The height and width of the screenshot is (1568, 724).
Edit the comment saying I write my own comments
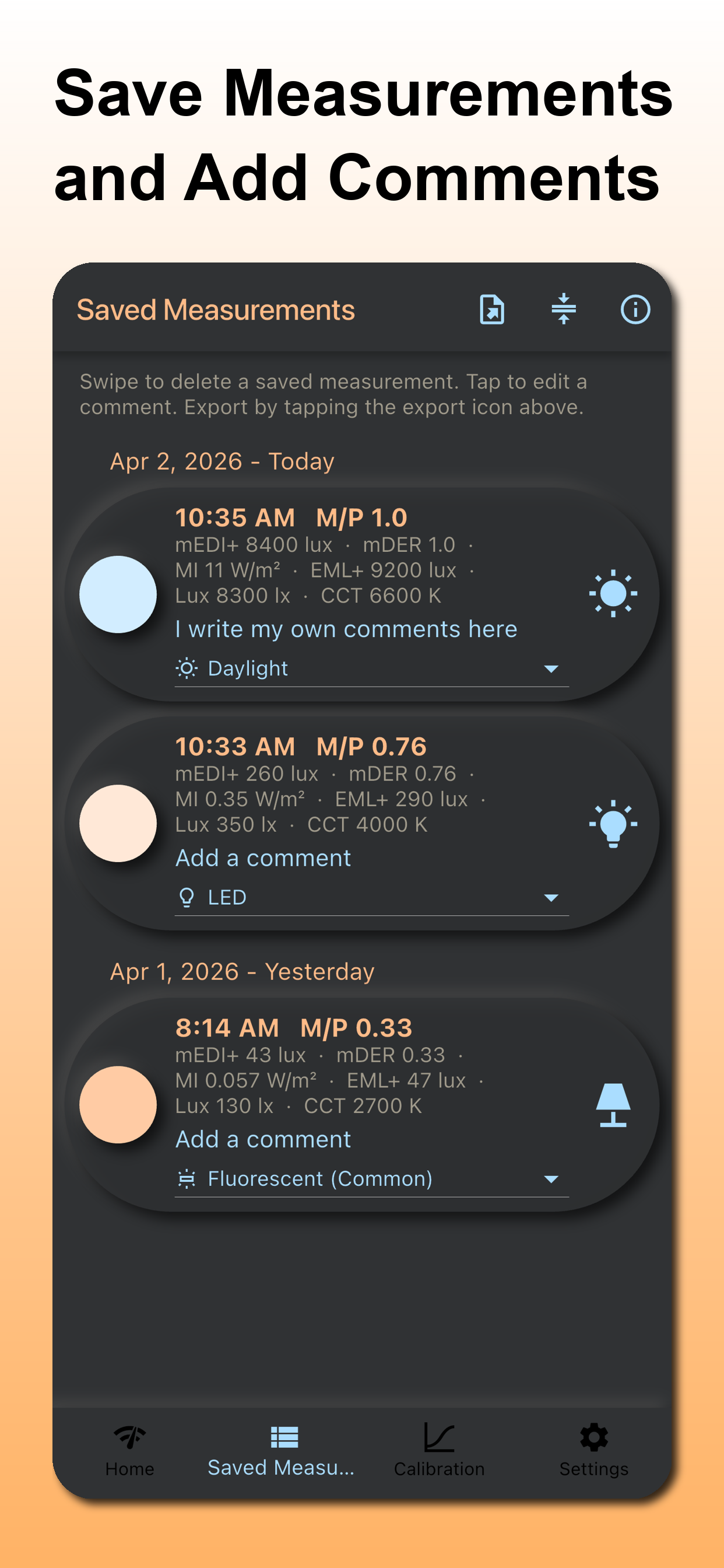click(346, 628)
